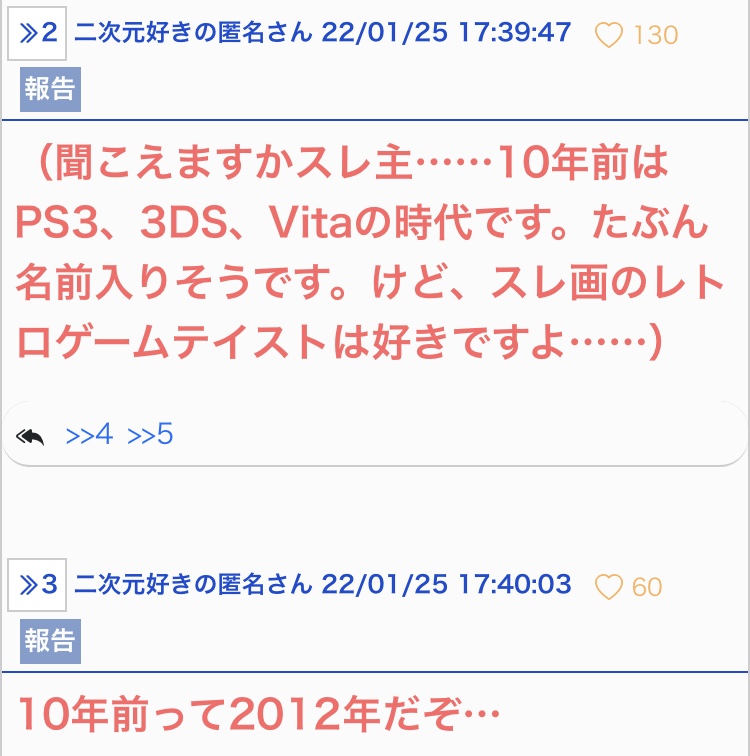
Task: Like post 2 with the heart icon
Action: coord(609,35)
